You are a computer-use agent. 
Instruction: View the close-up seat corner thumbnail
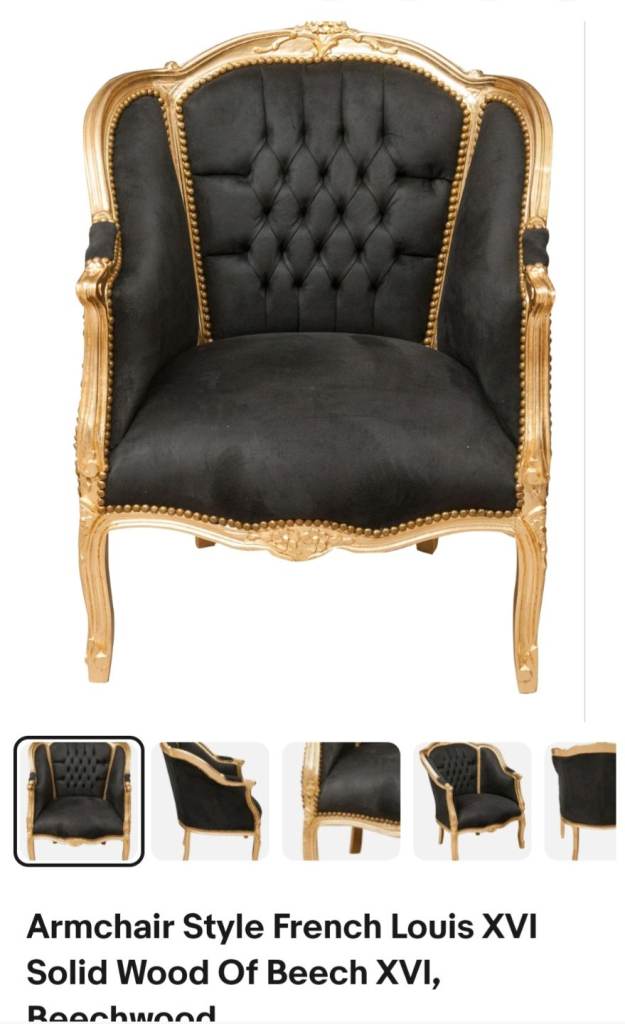coord(341,800)
